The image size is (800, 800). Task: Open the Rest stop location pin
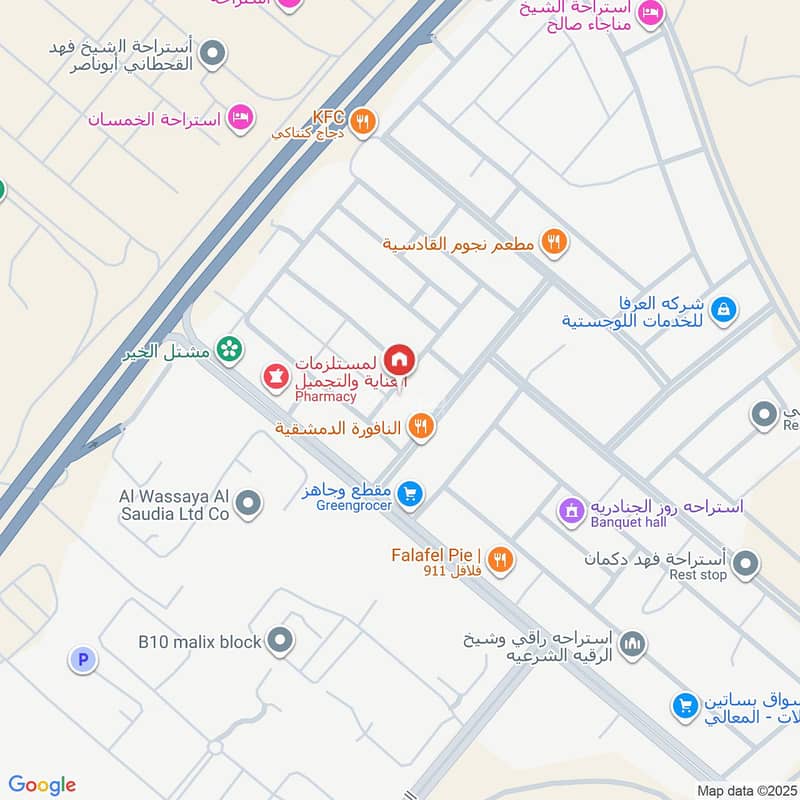pos(745,565)
